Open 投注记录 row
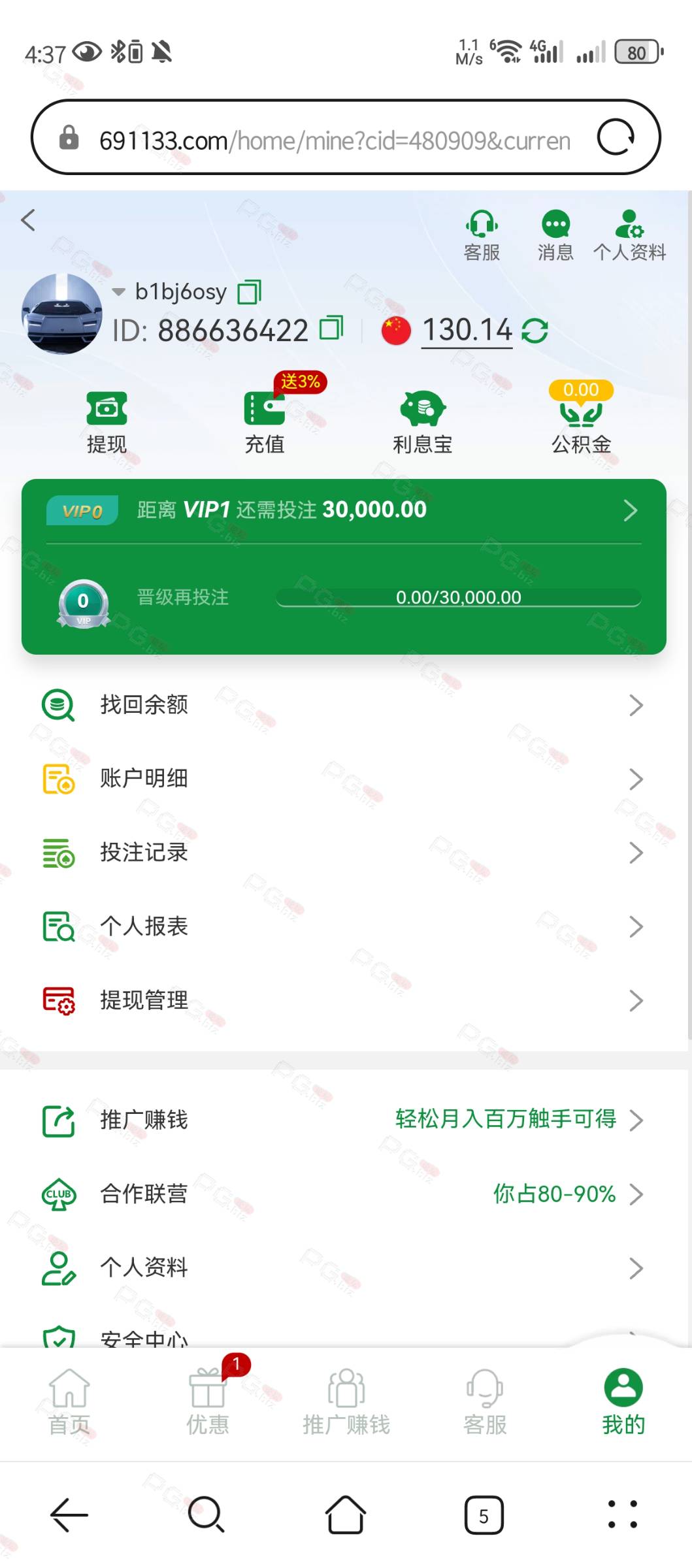692x1568 pixels. tap(344, 853)
